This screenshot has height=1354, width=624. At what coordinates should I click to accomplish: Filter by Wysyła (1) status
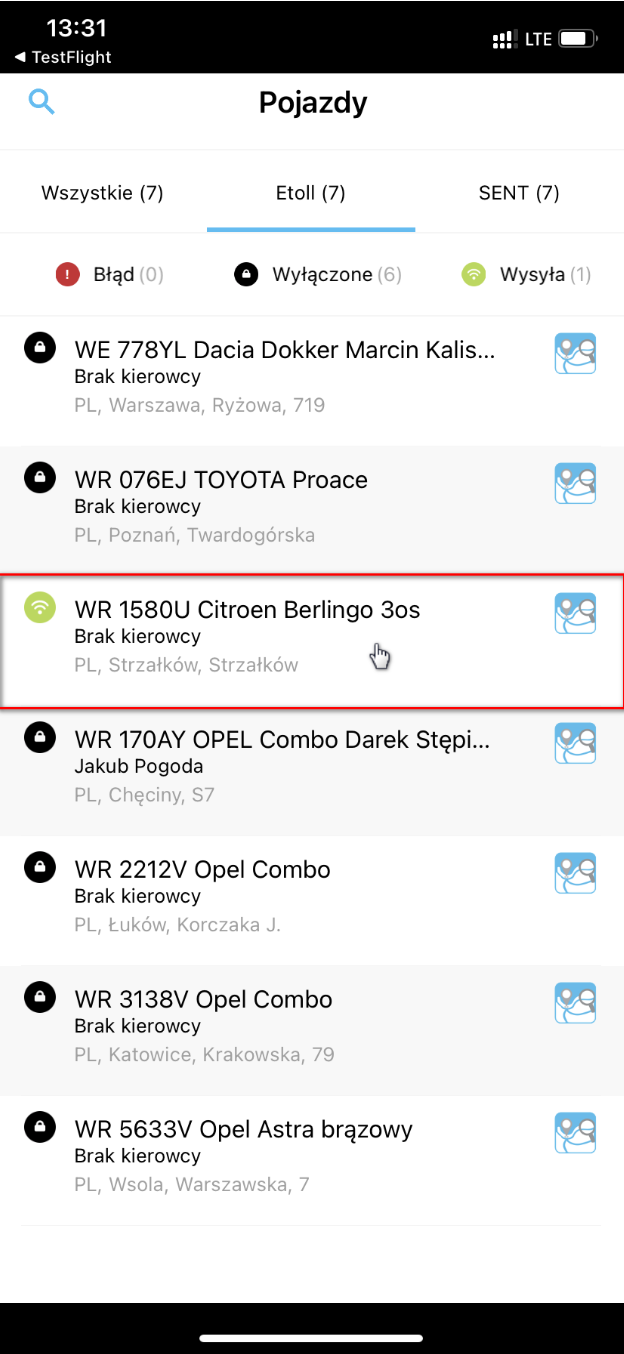click(526, 274)
